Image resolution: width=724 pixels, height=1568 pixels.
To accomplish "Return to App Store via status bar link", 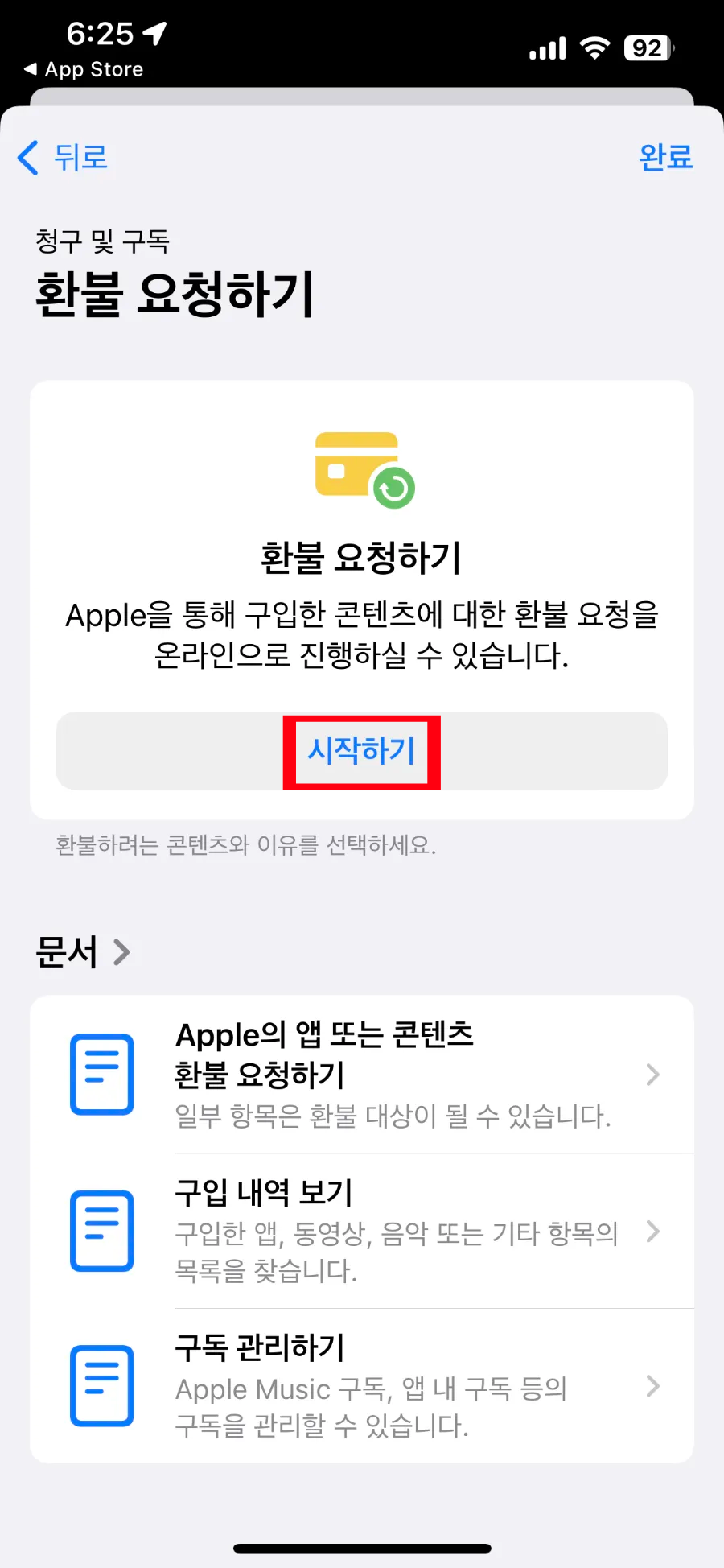I will pos(84,70).
